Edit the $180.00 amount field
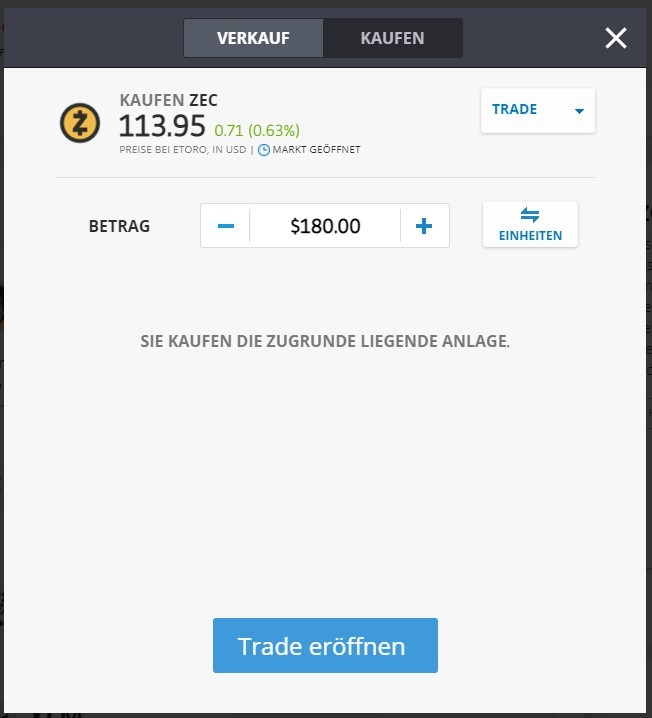 pyautogui.click(x=325, y=226)
